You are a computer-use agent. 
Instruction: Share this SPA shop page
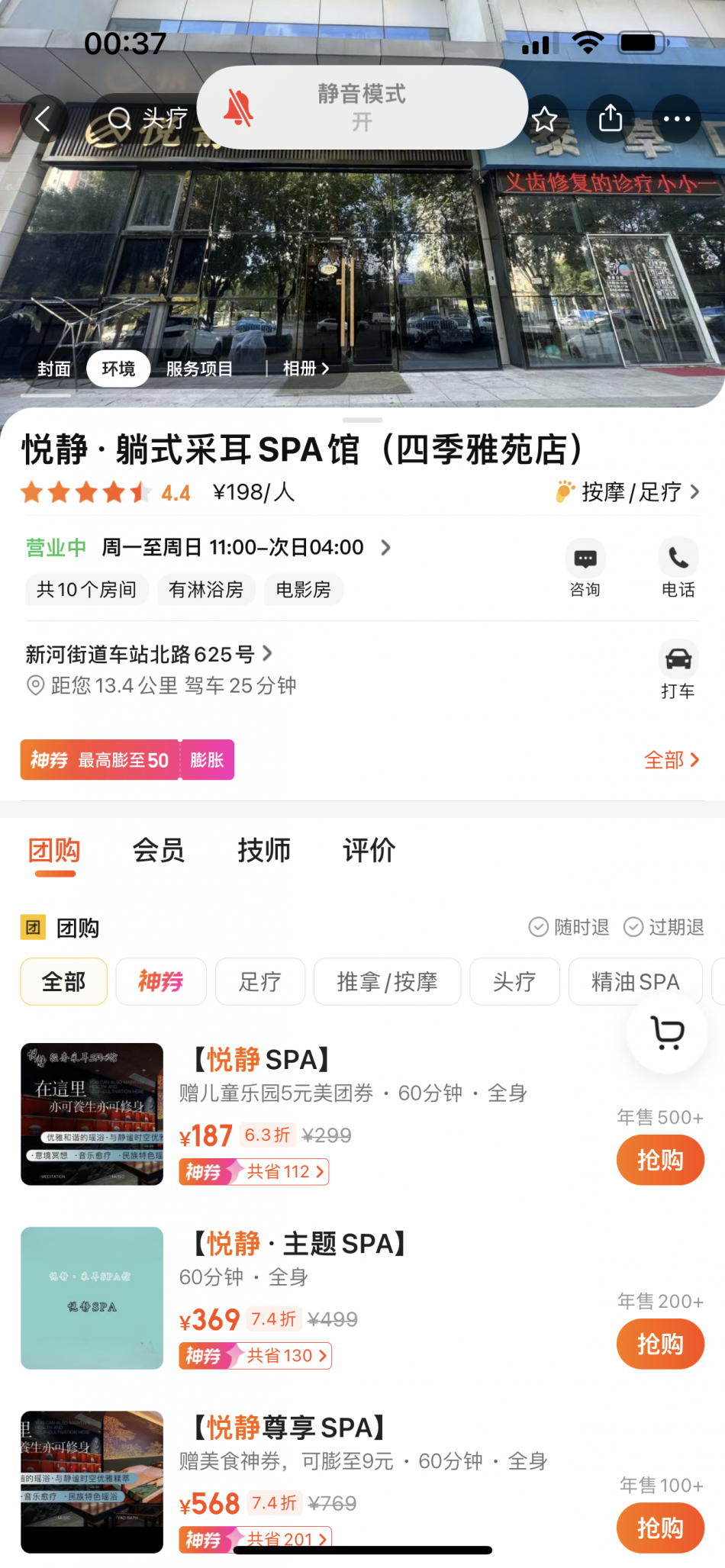[x=611, y=119]
